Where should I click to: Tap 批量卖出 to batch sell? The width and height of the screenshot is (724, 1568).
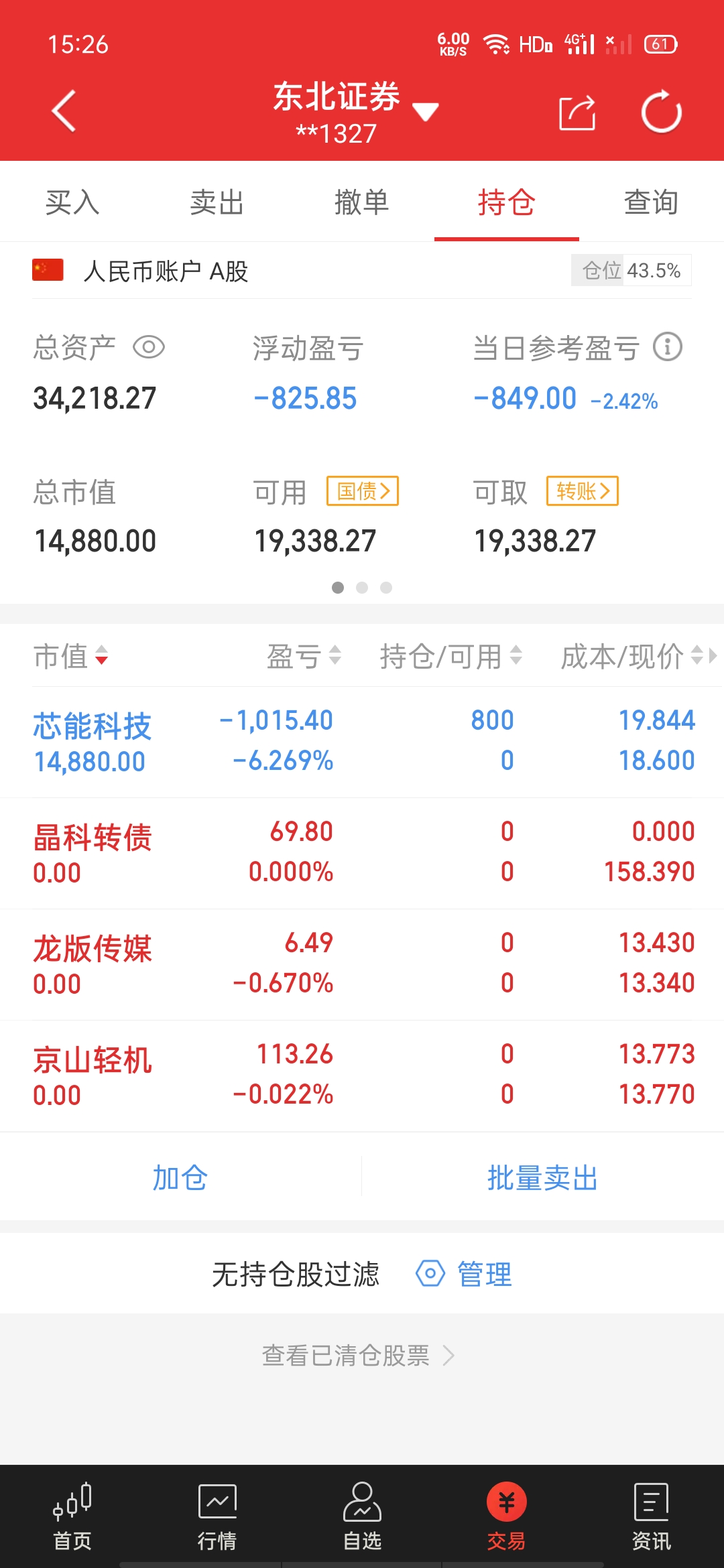(x=542, y=1177)
